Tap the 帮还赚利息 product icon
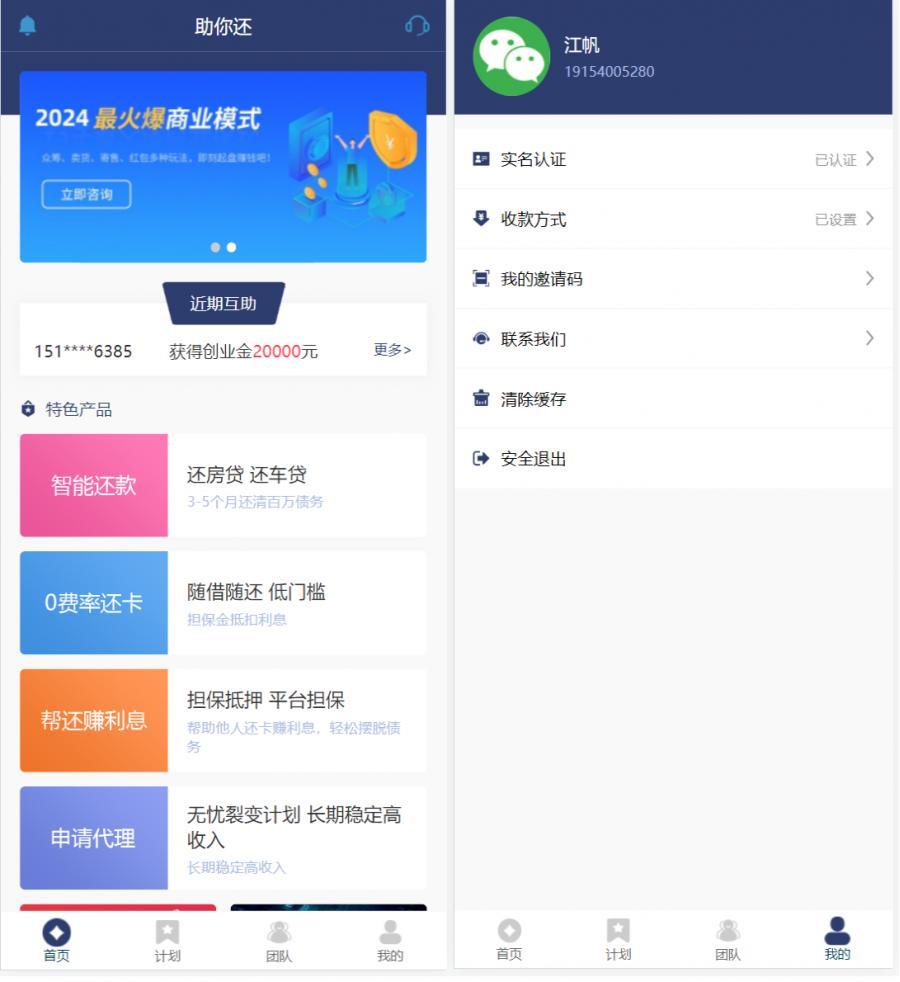 pyautogui.click(x=94, y=720)
